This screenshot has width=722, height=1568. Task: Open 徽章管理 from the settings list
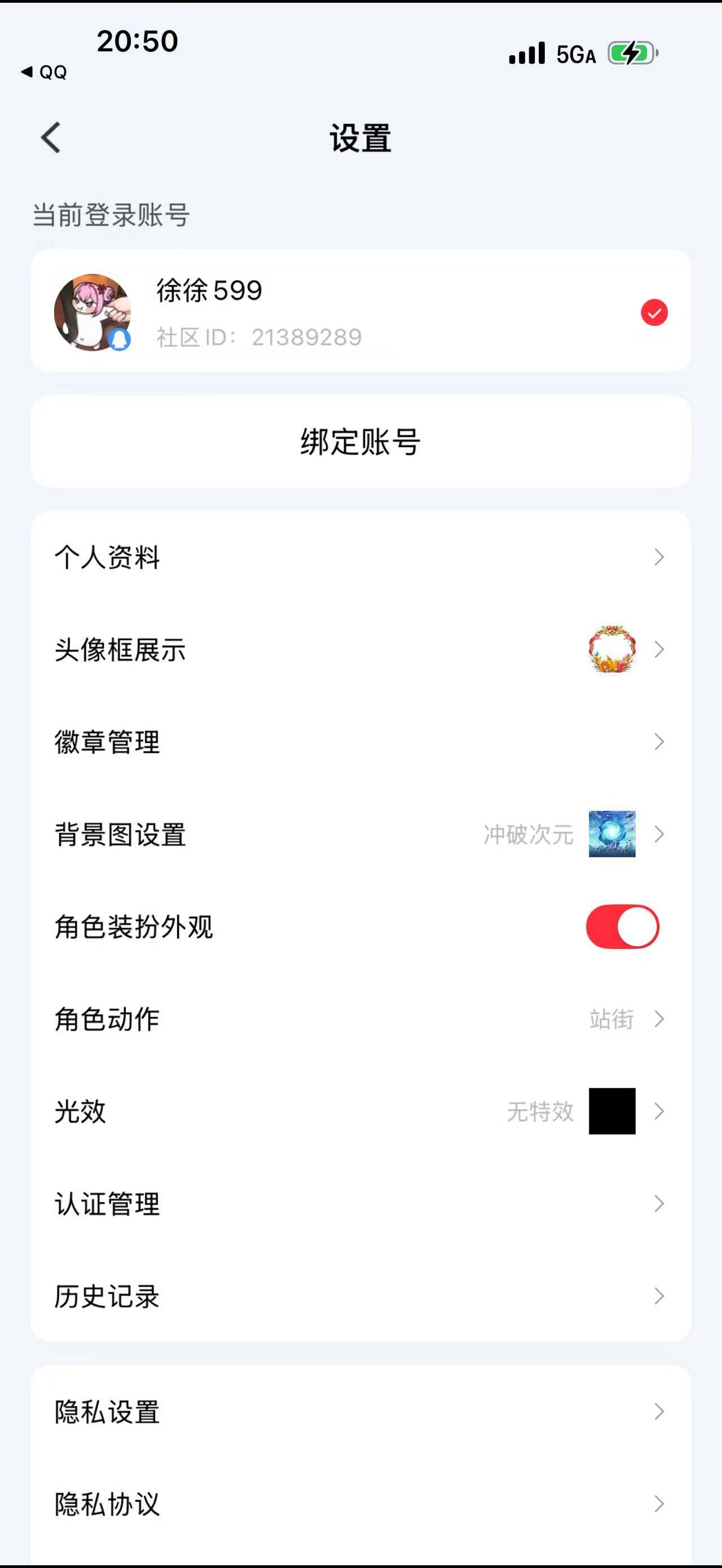click(361, 743)
